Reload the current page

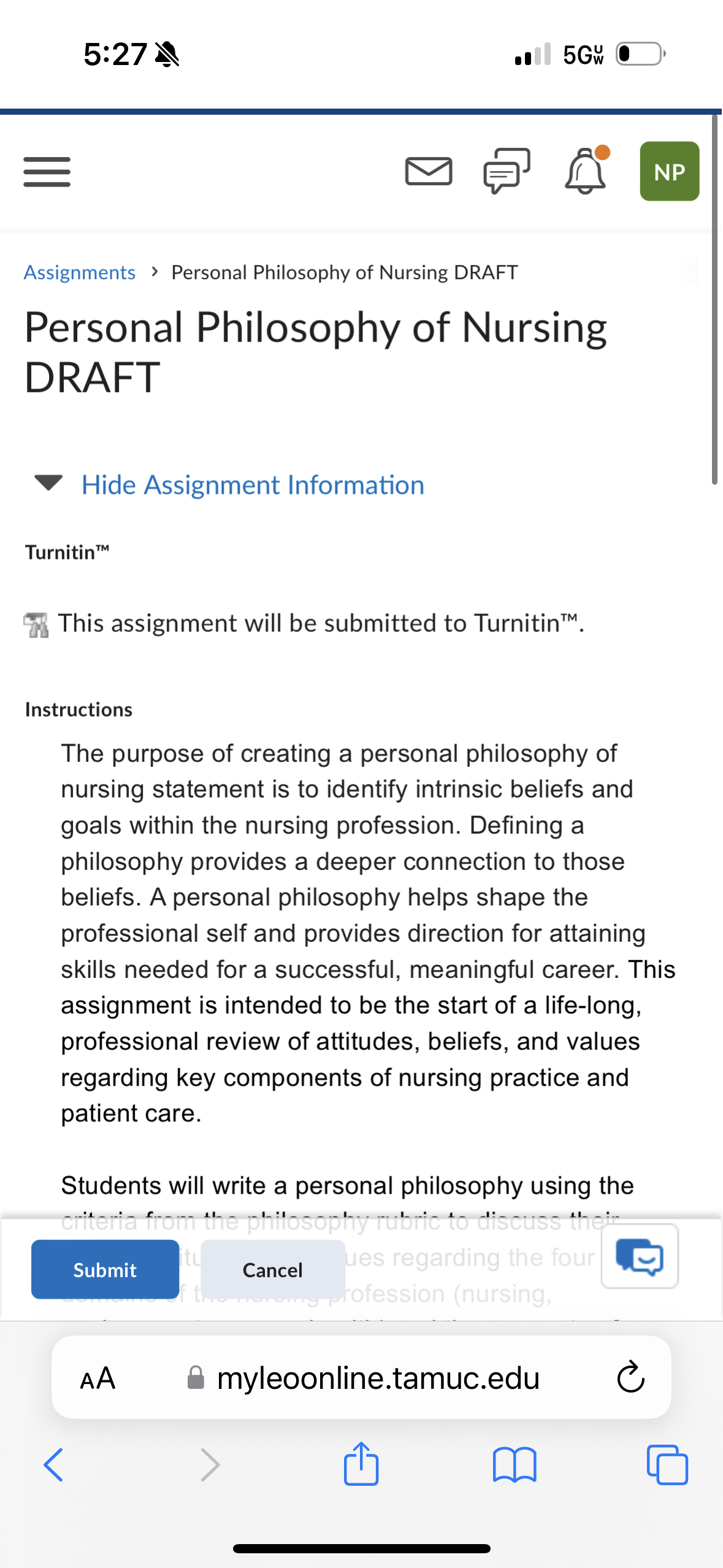coord(630,1378)
